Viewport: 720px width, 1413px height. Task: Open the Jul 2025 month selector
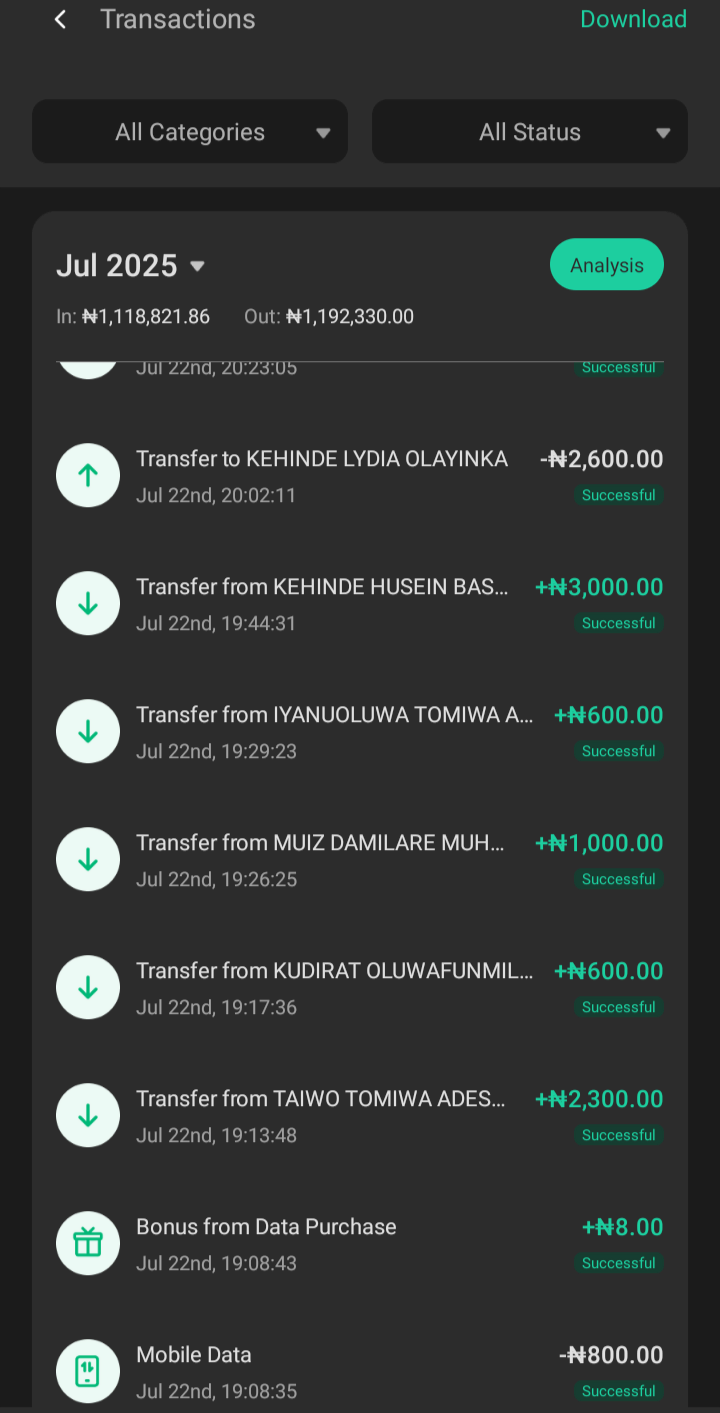click(x=131, y=265)
